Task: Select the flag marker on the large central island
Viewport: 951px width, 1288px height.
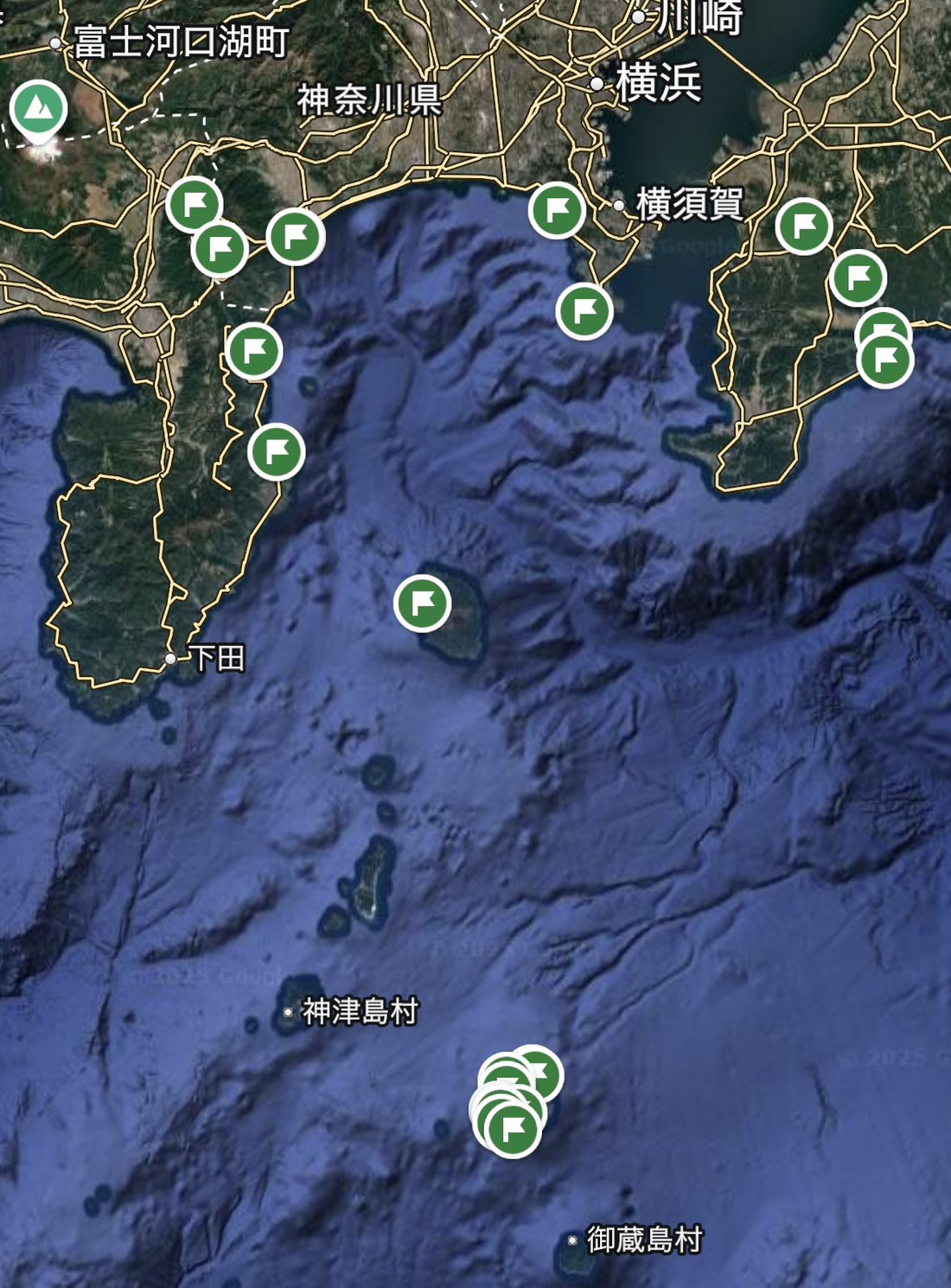Action: [x=422, y=603]
